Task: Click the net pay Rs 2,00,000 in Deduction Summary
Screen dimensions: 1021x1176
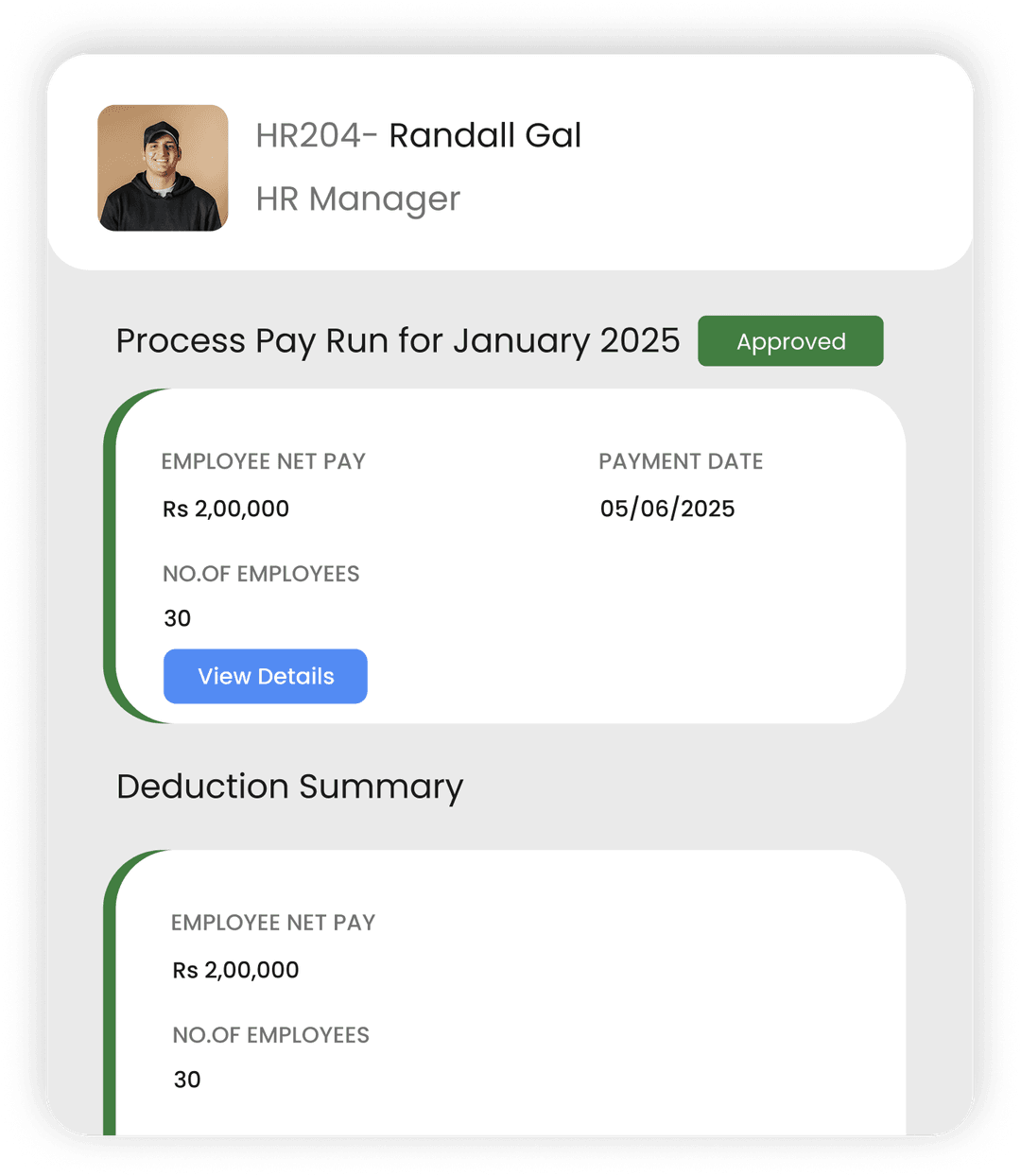Action: tap(234, 970)
